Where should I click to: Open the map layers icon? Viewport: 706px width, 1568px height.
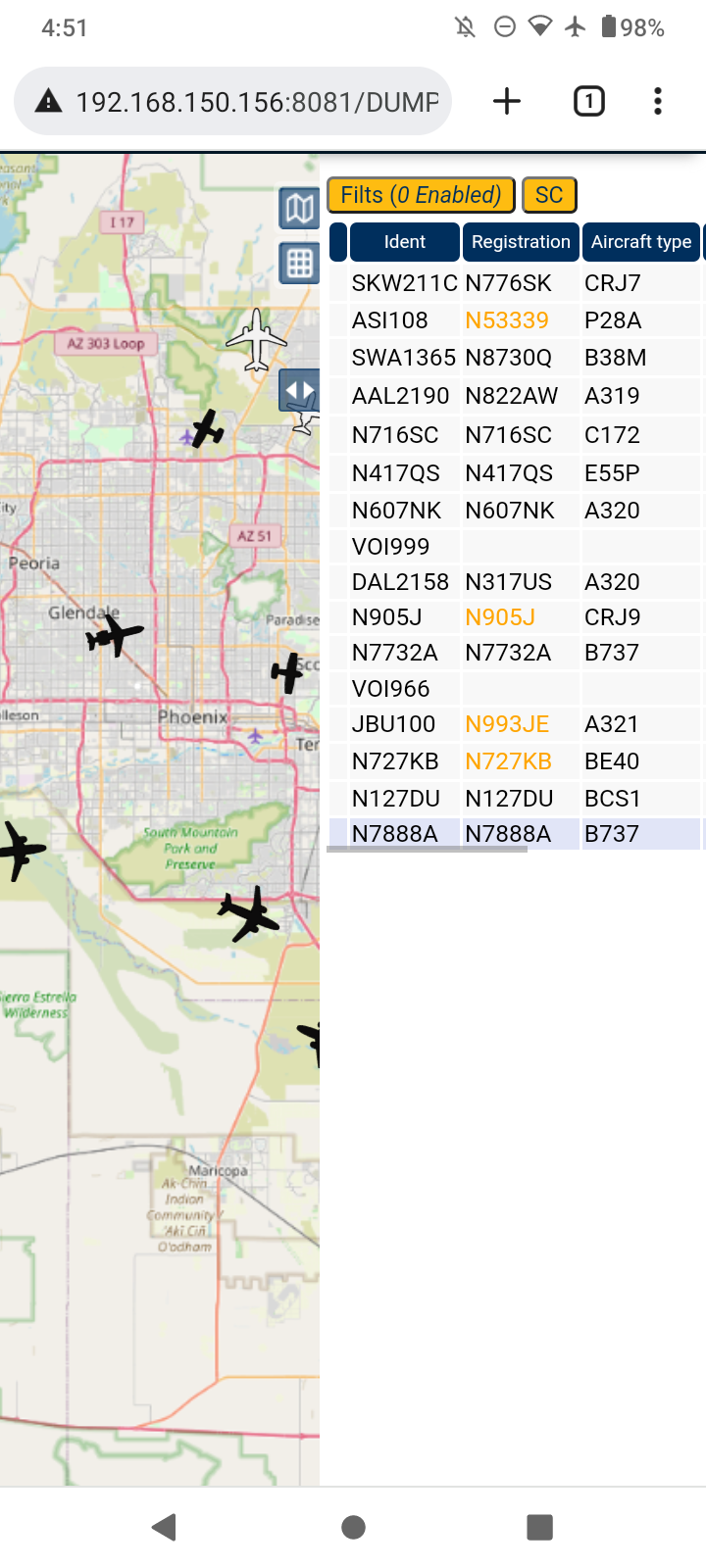299,208
